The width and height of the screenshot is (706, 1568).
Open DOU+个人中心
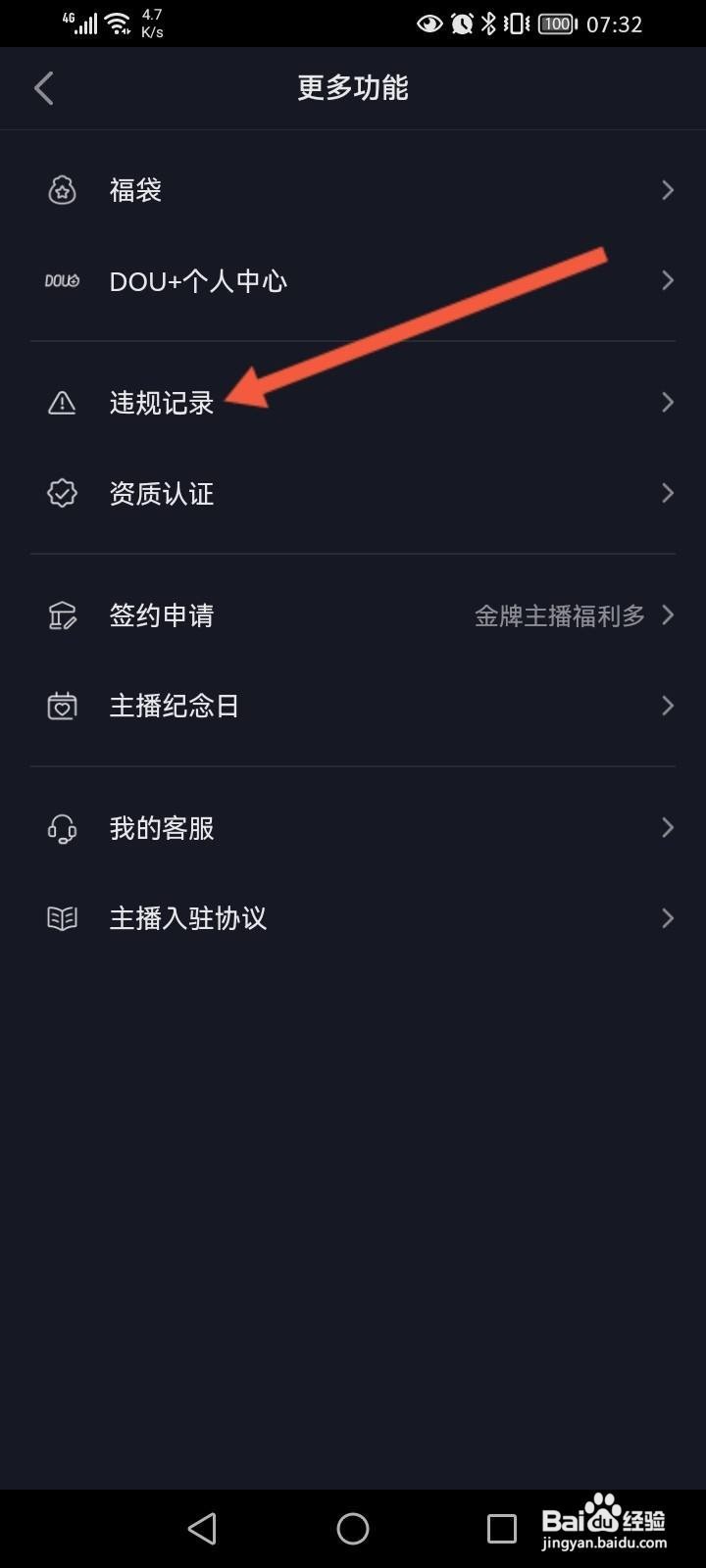coord(353,281)
